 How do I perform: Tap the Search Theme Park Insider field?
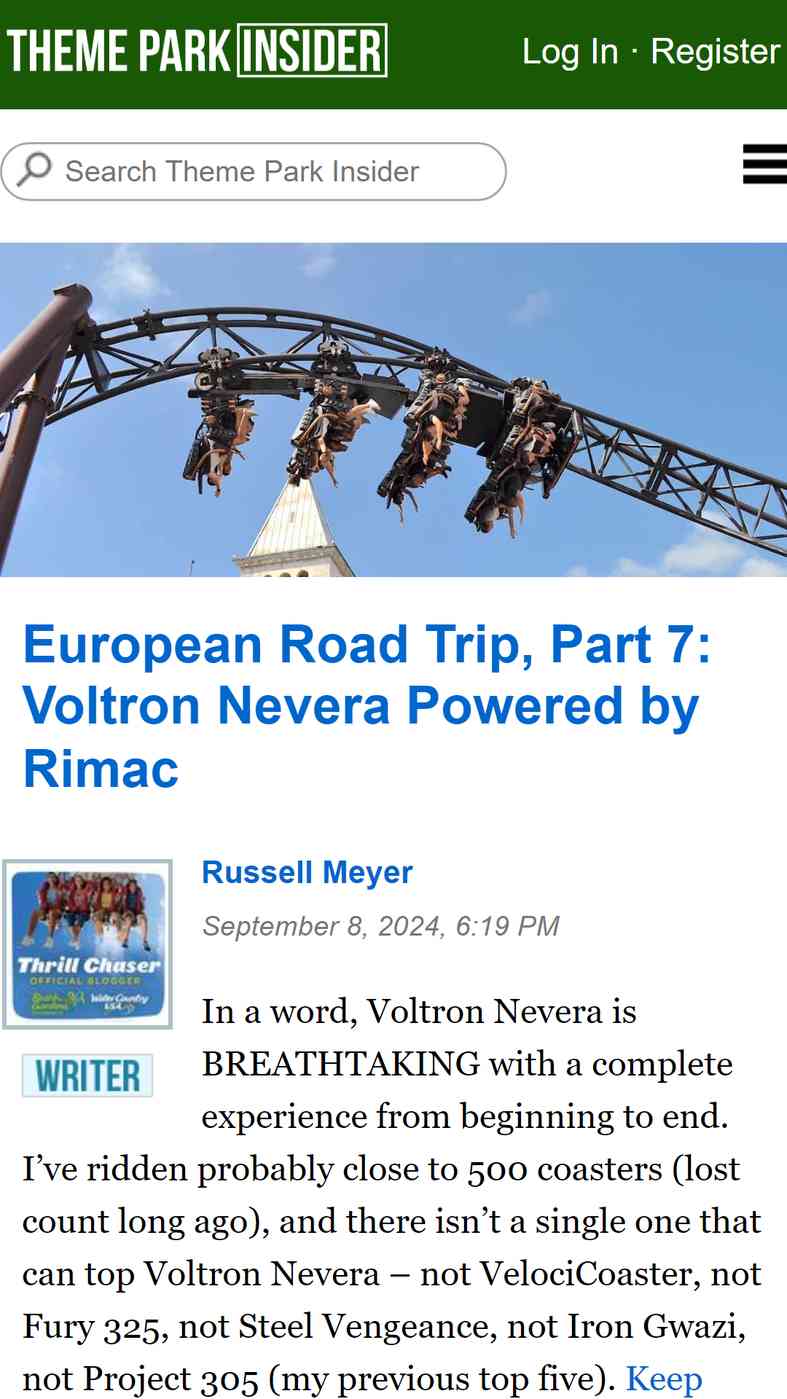253,171
